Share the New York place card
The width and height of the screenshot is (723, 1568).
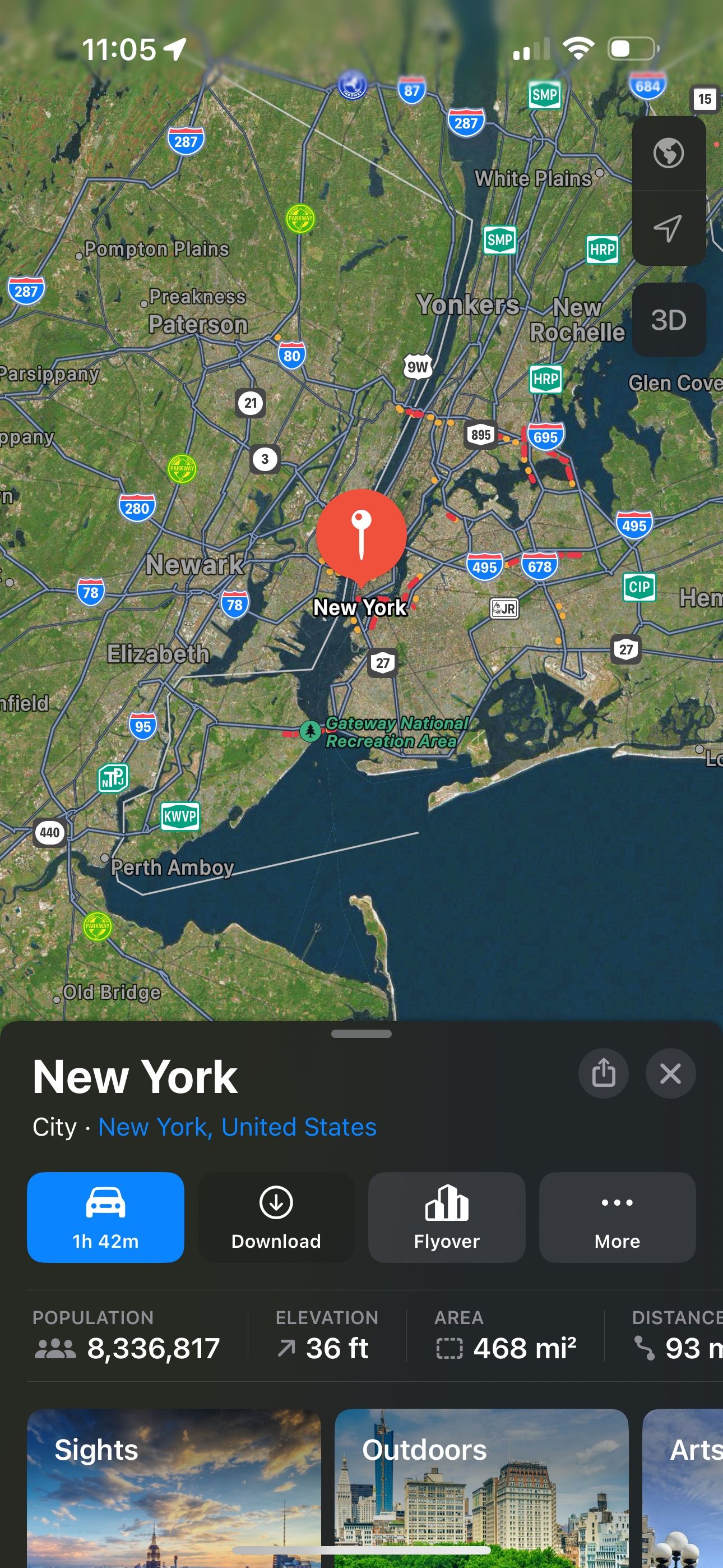pyautogui.click(x=603, y=1073)
